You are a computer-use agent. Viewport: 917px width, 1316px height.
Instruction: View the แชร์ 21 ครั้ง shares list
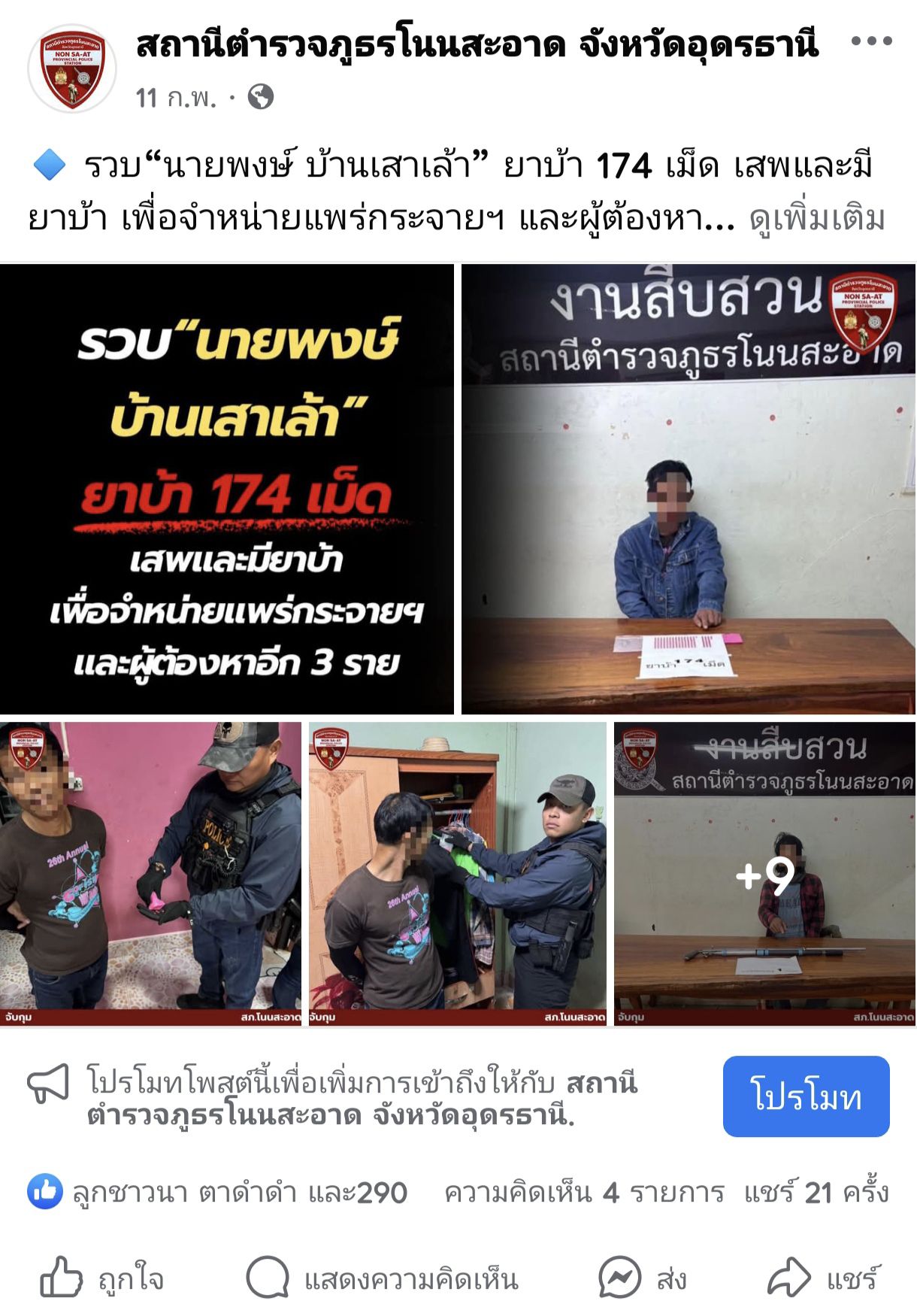(x=816, y=1193)
